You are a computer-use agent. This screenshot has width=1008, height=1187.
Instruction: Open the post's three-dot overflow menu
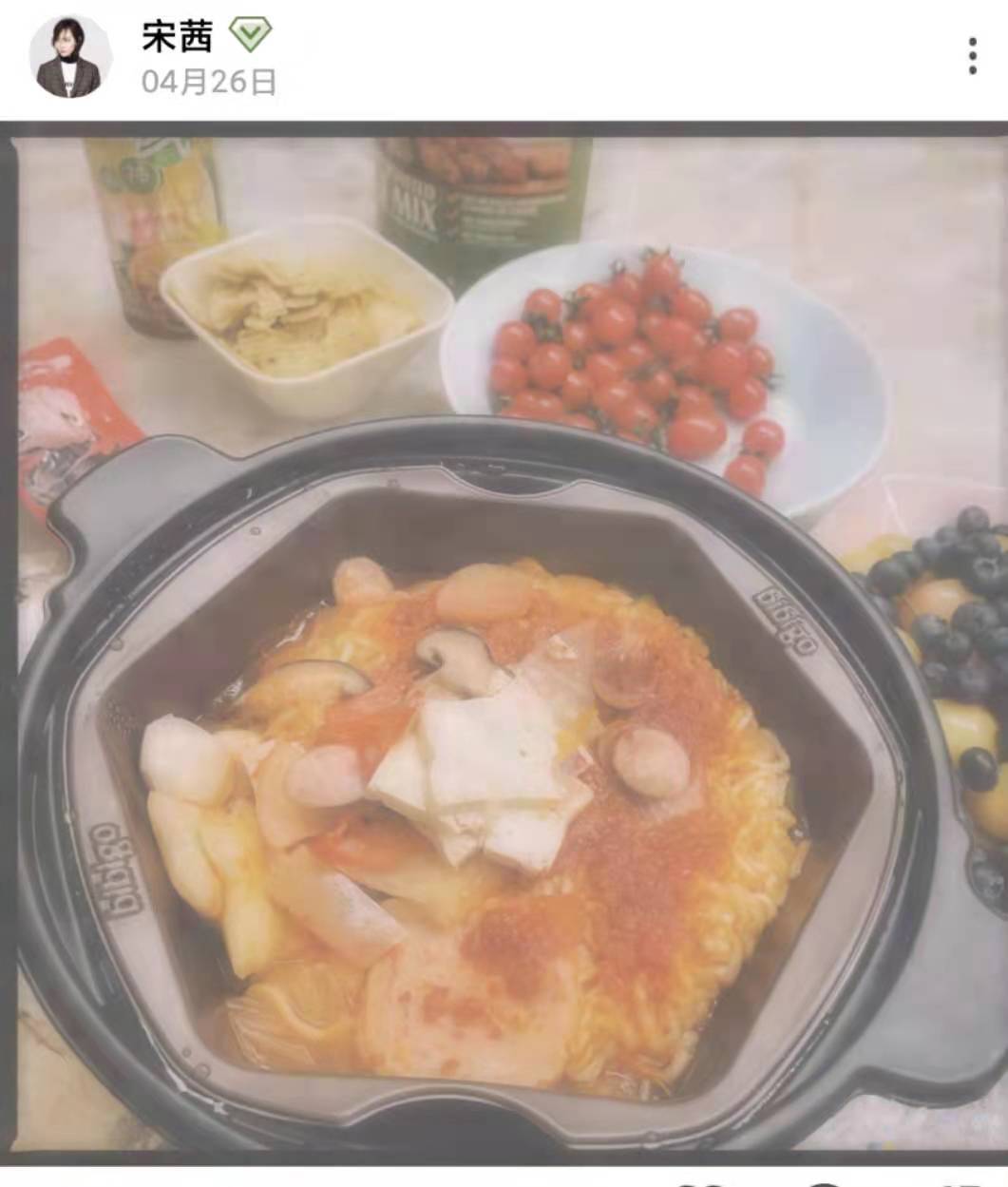coord(972,57)
